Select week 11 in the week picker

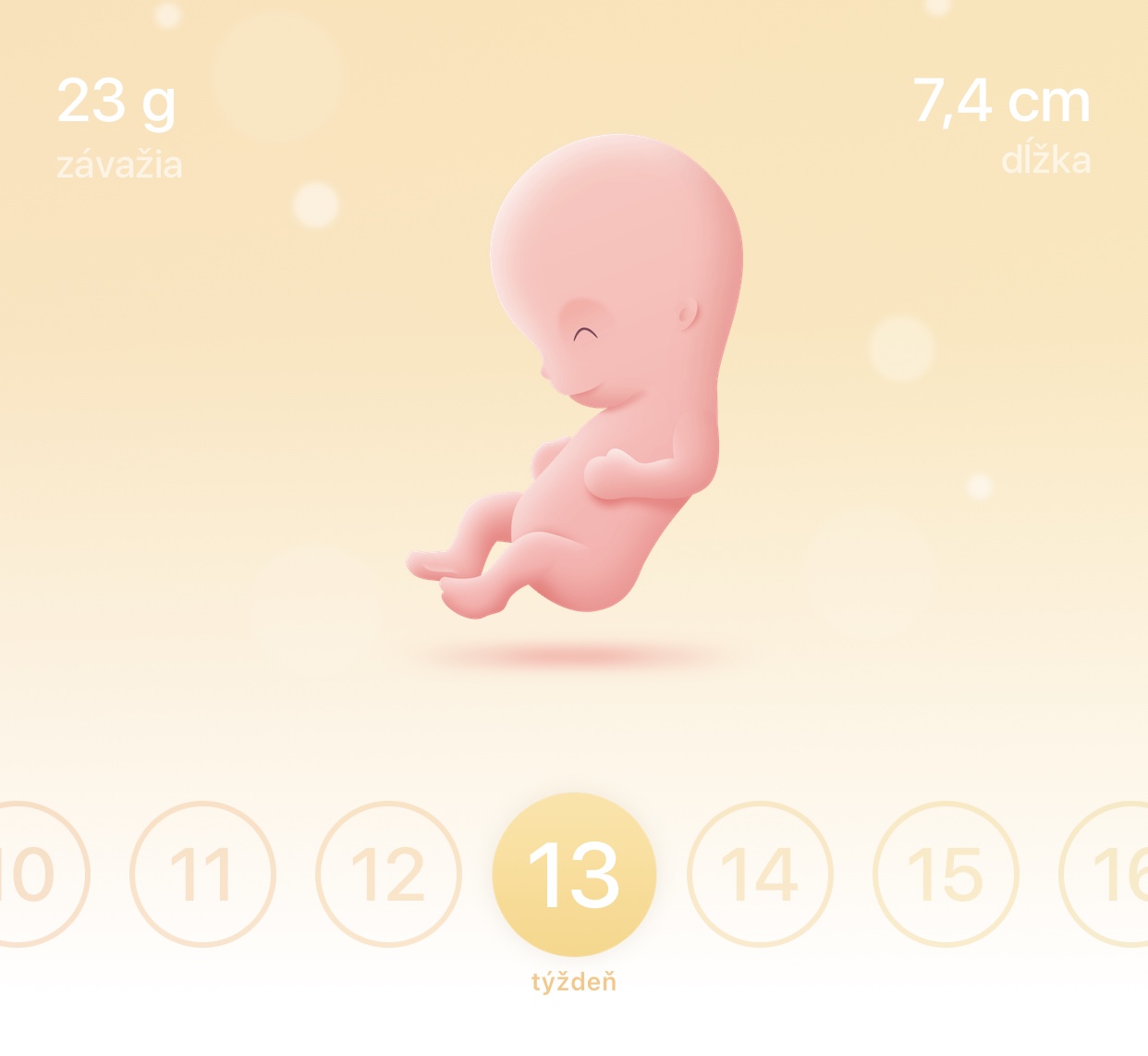[202, 874]
